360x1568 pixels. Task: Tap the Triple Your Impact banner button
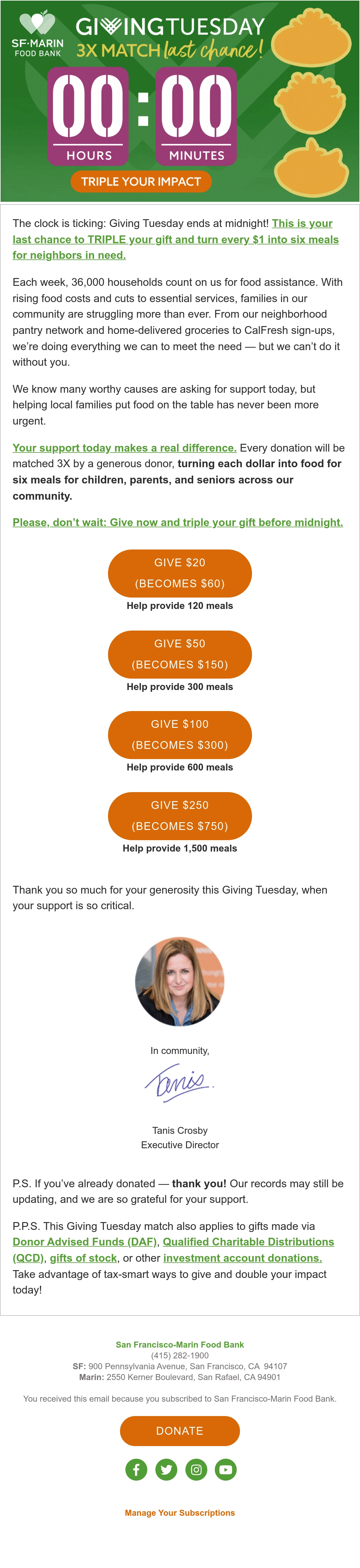(x=140, y=181)
